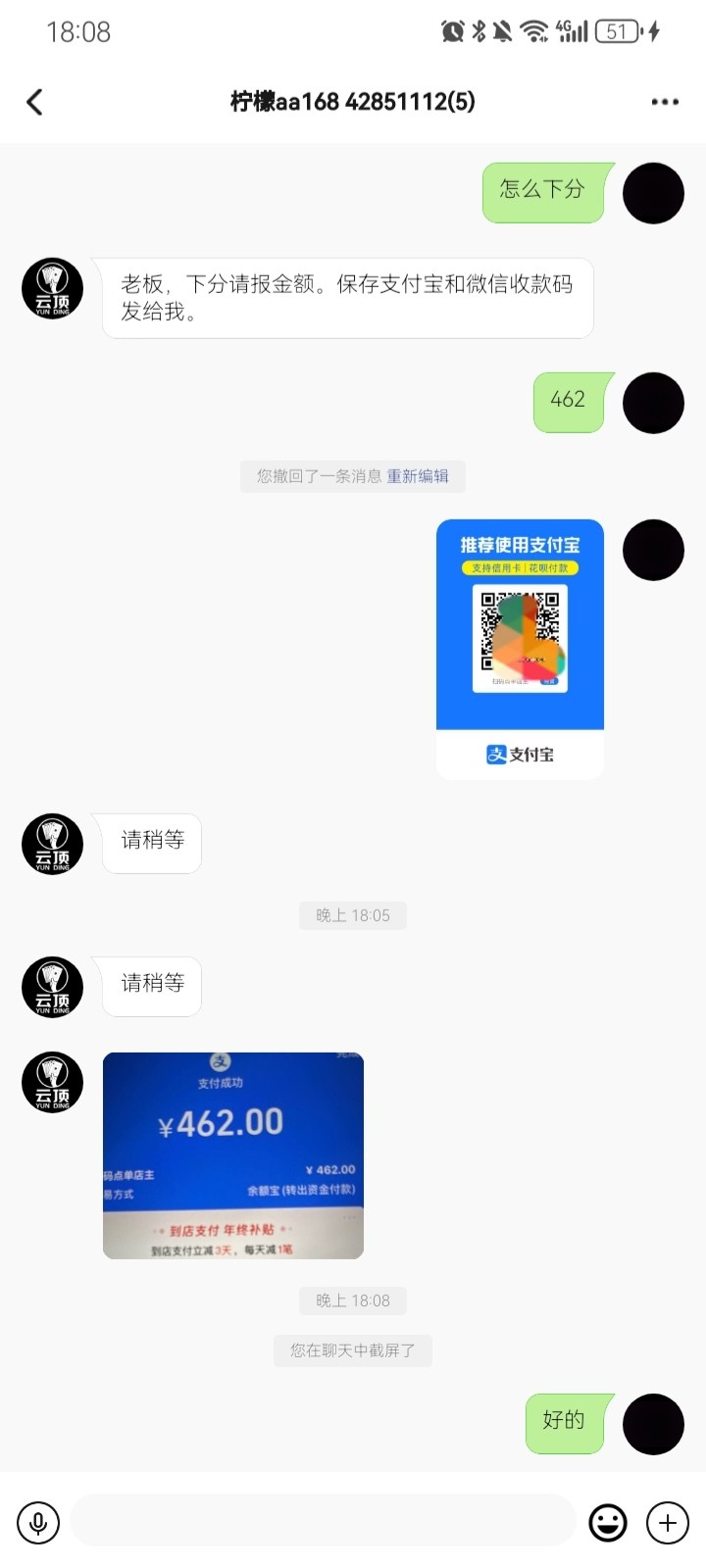Open the plus attachment menu

668,1523
